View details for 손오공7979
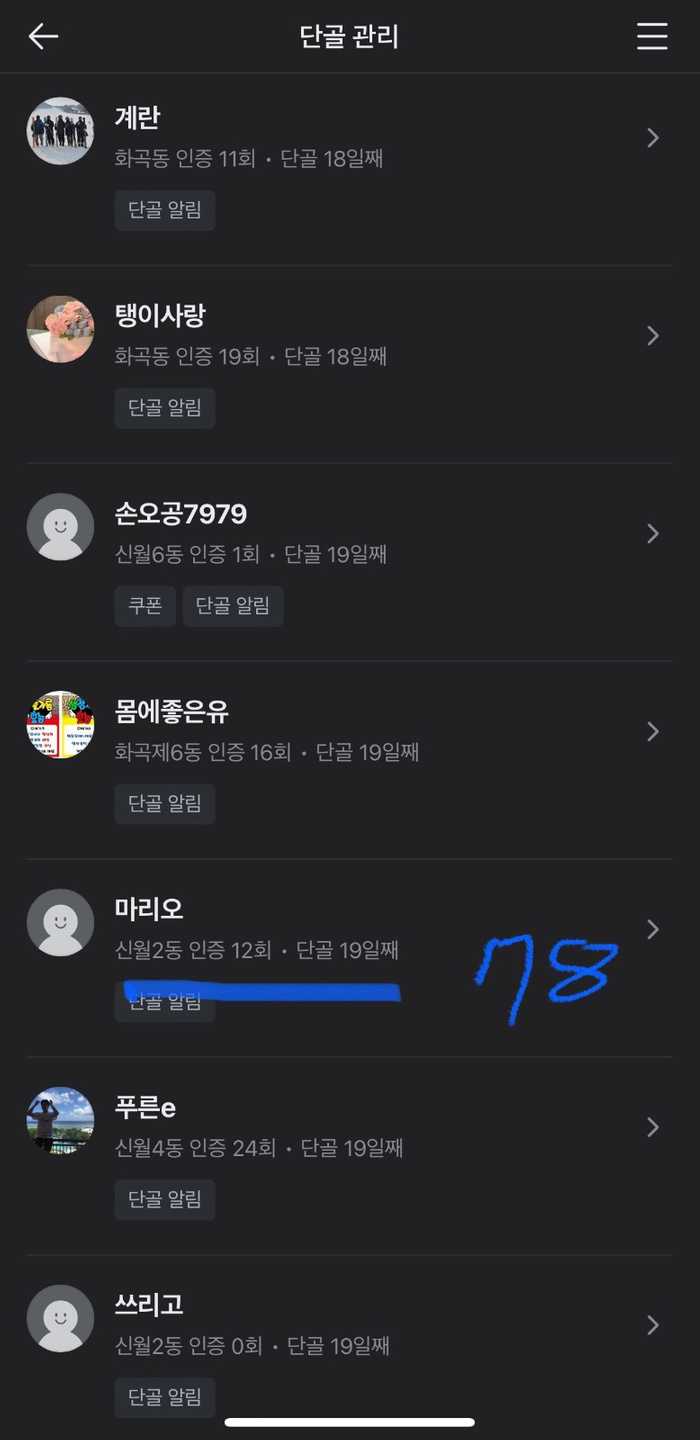 coord(350,563)
